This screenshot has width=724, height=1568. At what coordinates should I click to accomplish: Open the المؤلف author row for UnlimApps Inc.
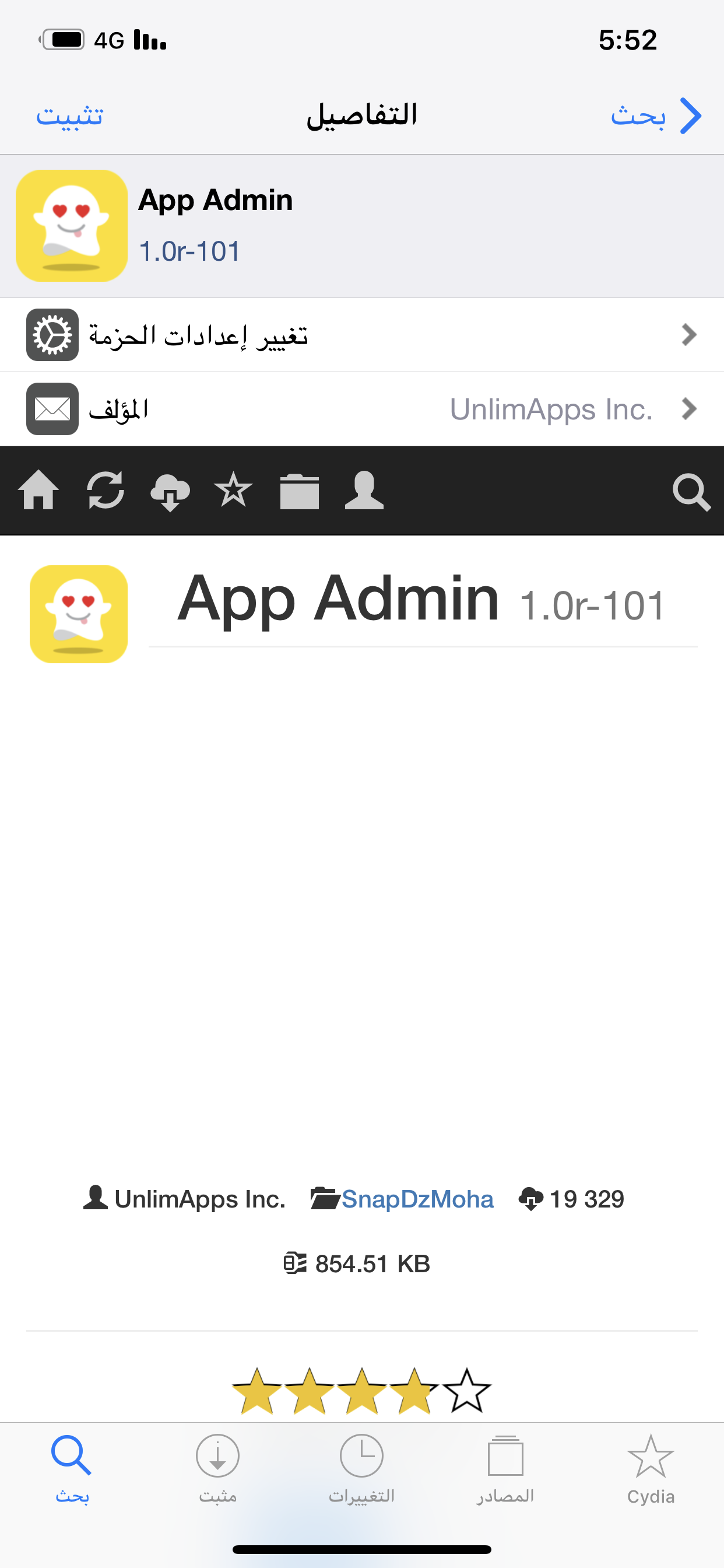coord(362,409)
